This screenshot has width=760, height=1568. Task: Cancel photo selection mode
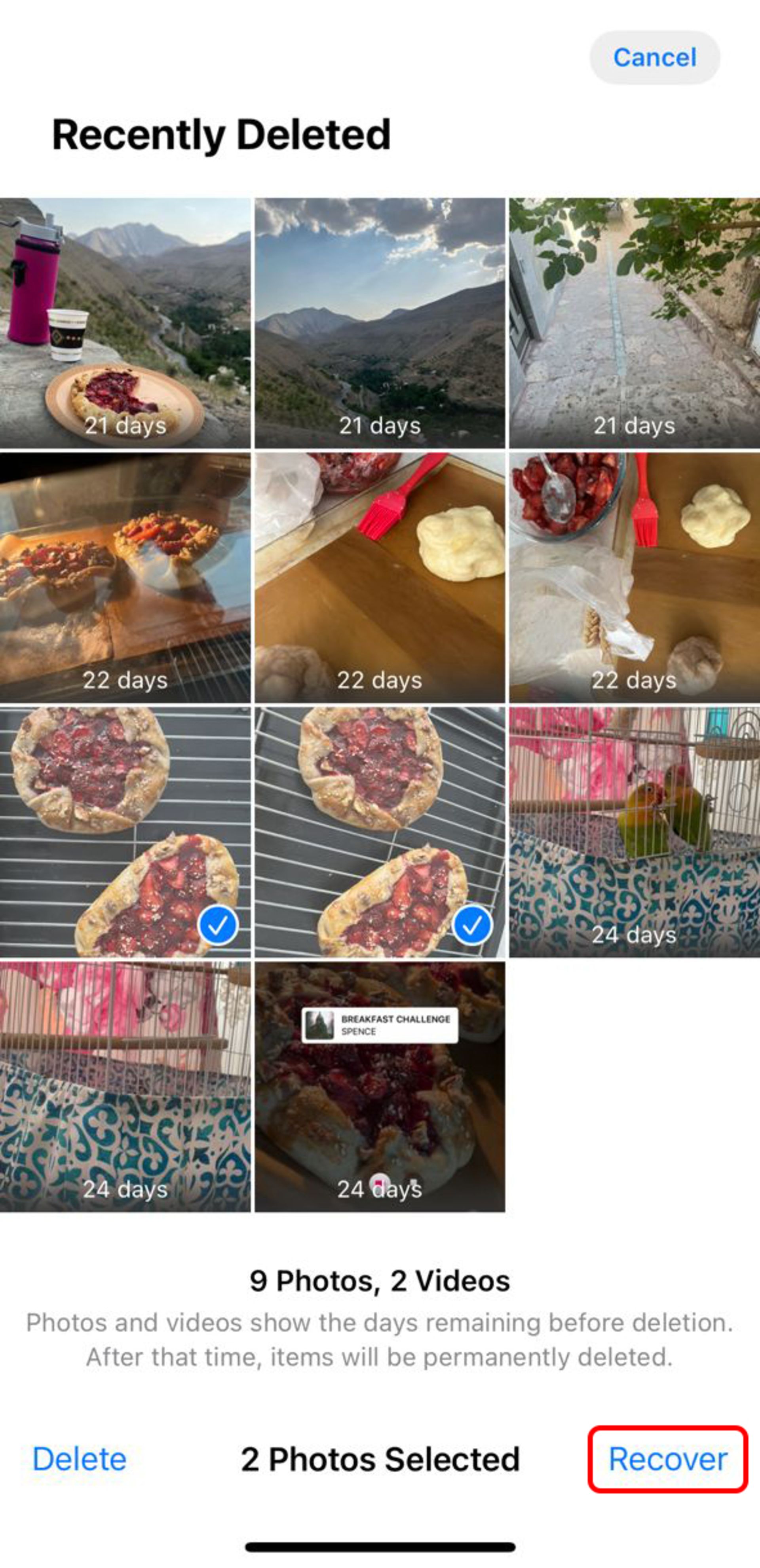coord(654,58)
